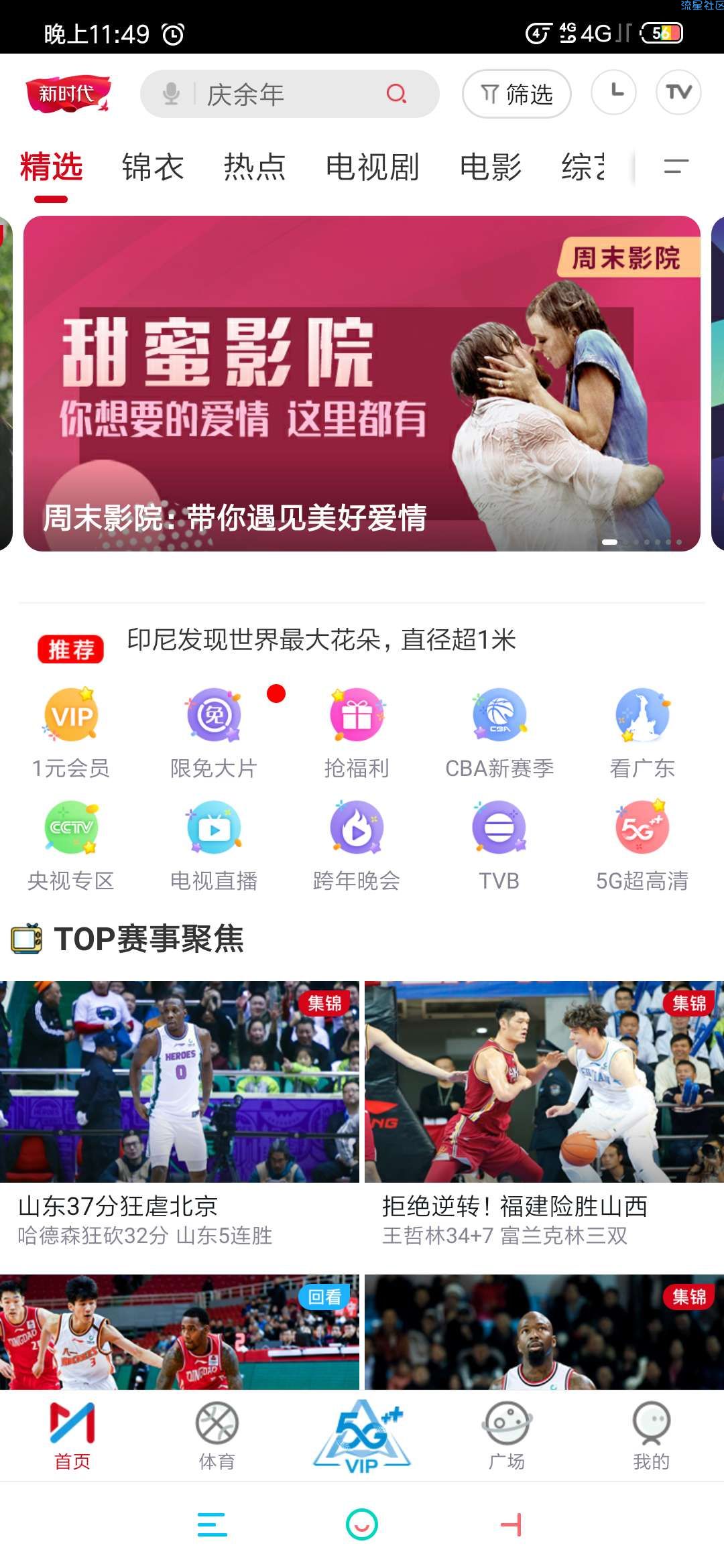
Task: Open watch history clock icon
Action: point(613,92)
